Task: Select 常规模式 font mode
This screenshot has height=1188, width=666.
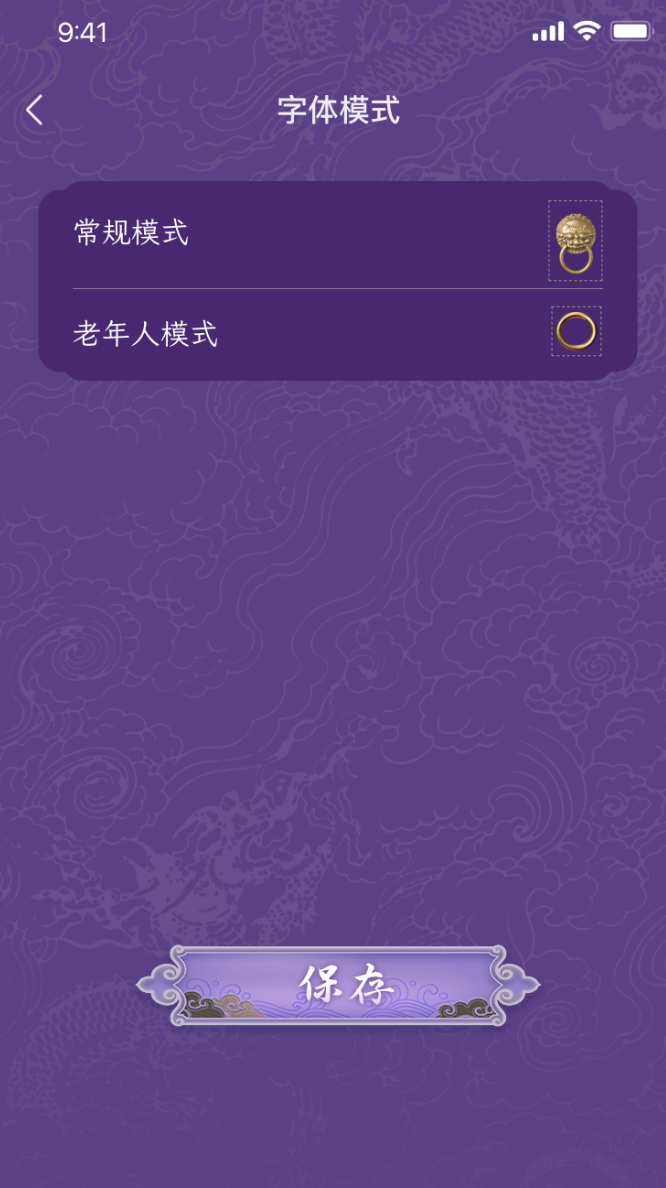Action: (x=575, y=240)
